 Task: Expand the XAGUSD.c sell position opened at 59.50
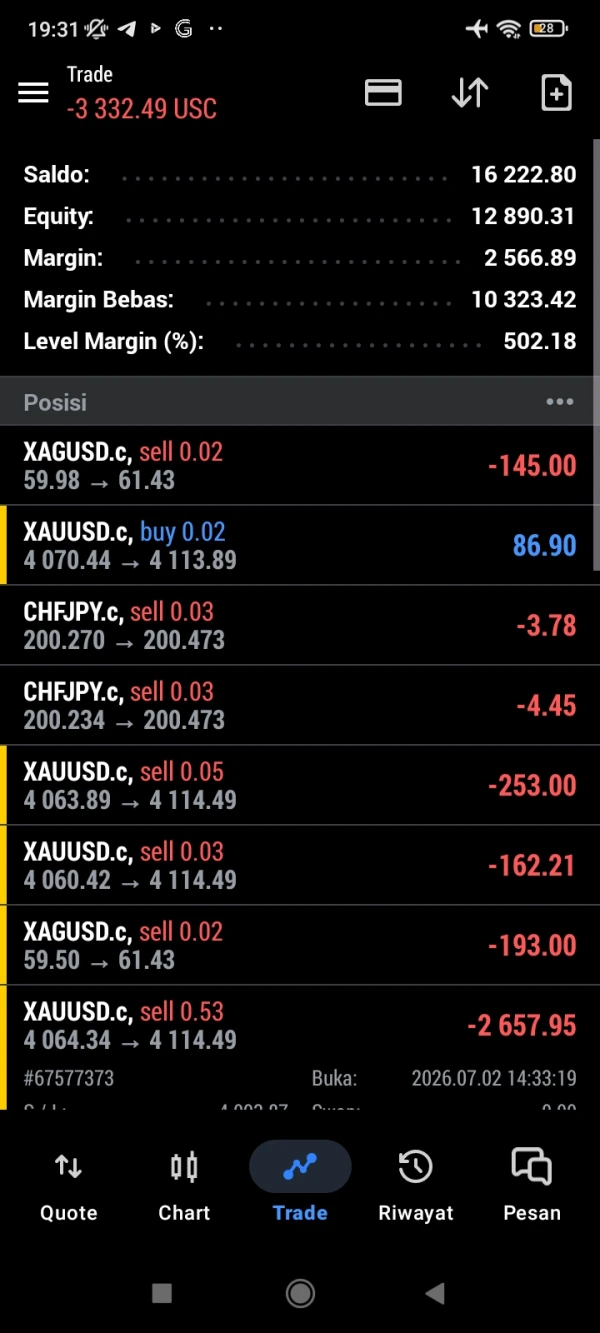tap(300, 946)
